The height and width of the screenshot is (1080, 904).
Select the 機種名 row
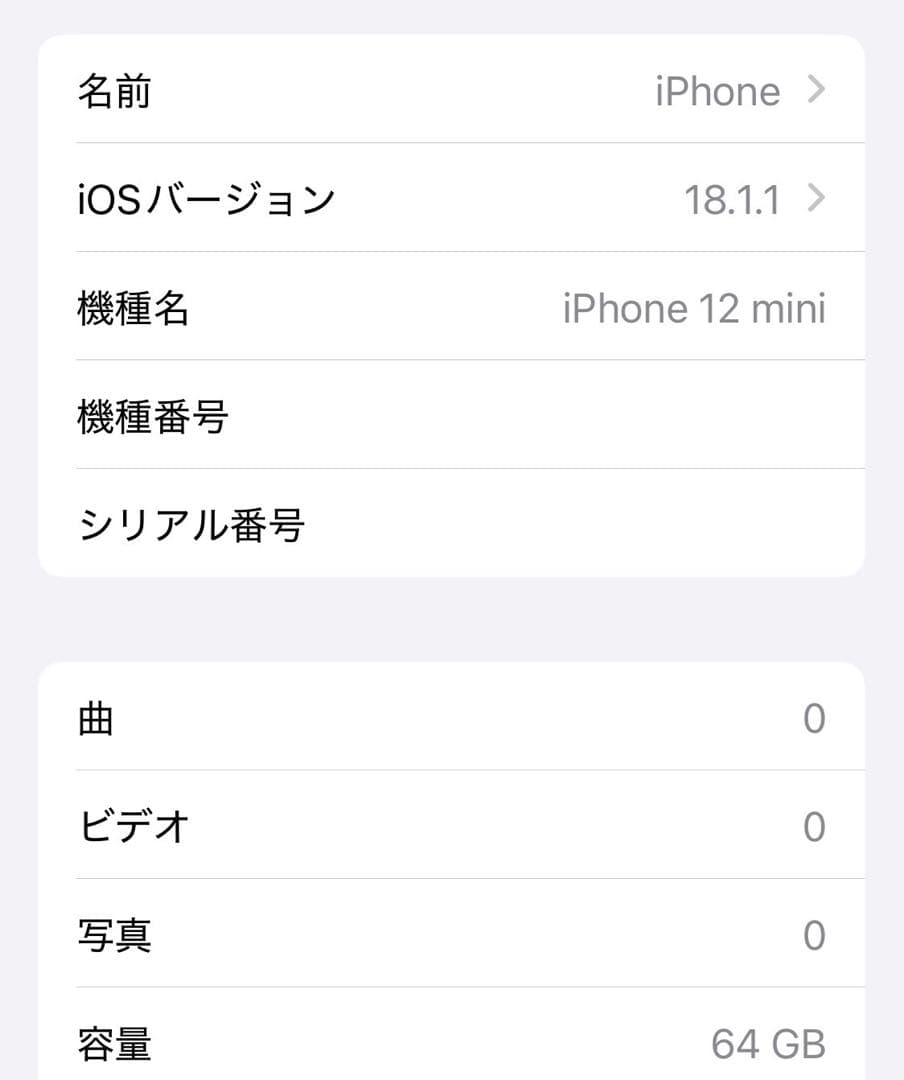point(450,308)
